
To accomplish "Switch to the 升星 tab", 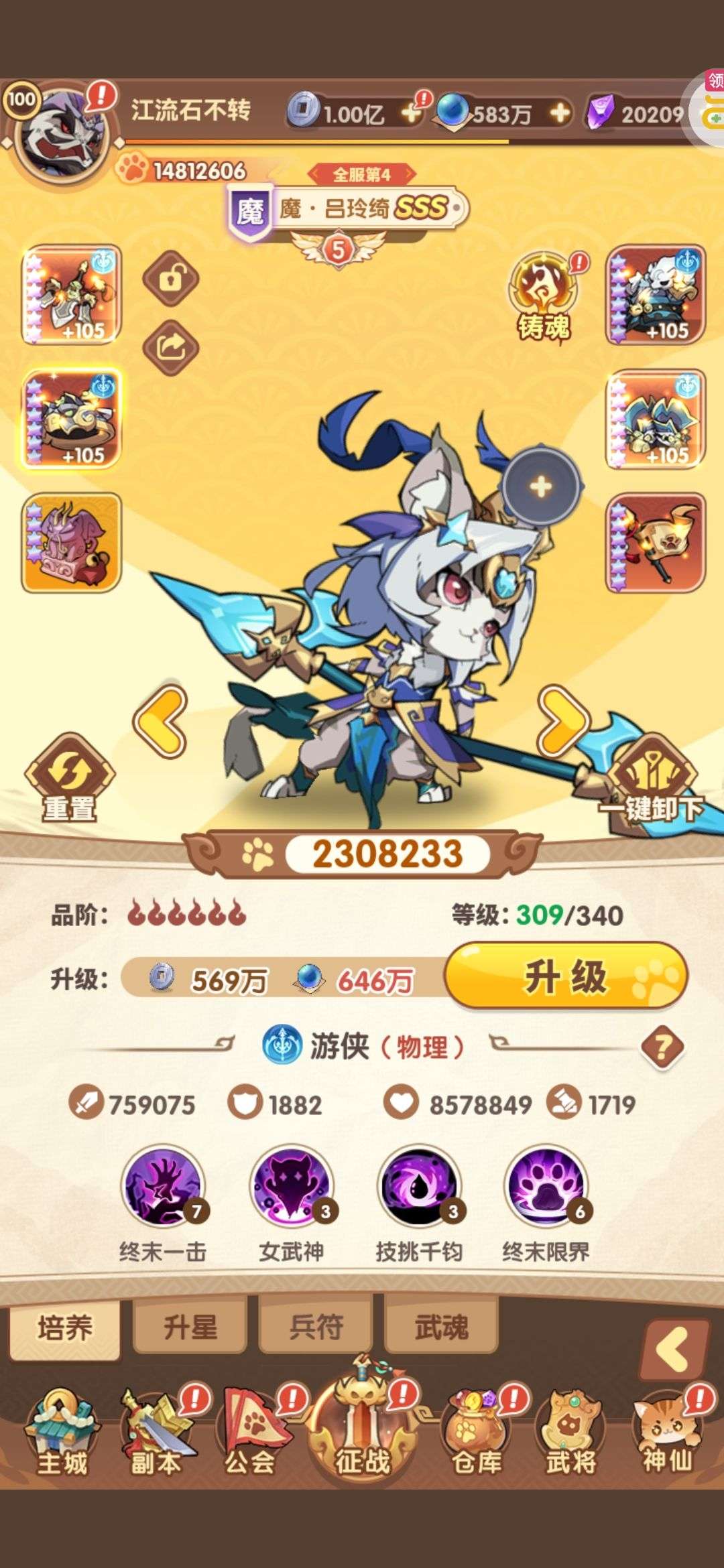I will pos(190,1327).
